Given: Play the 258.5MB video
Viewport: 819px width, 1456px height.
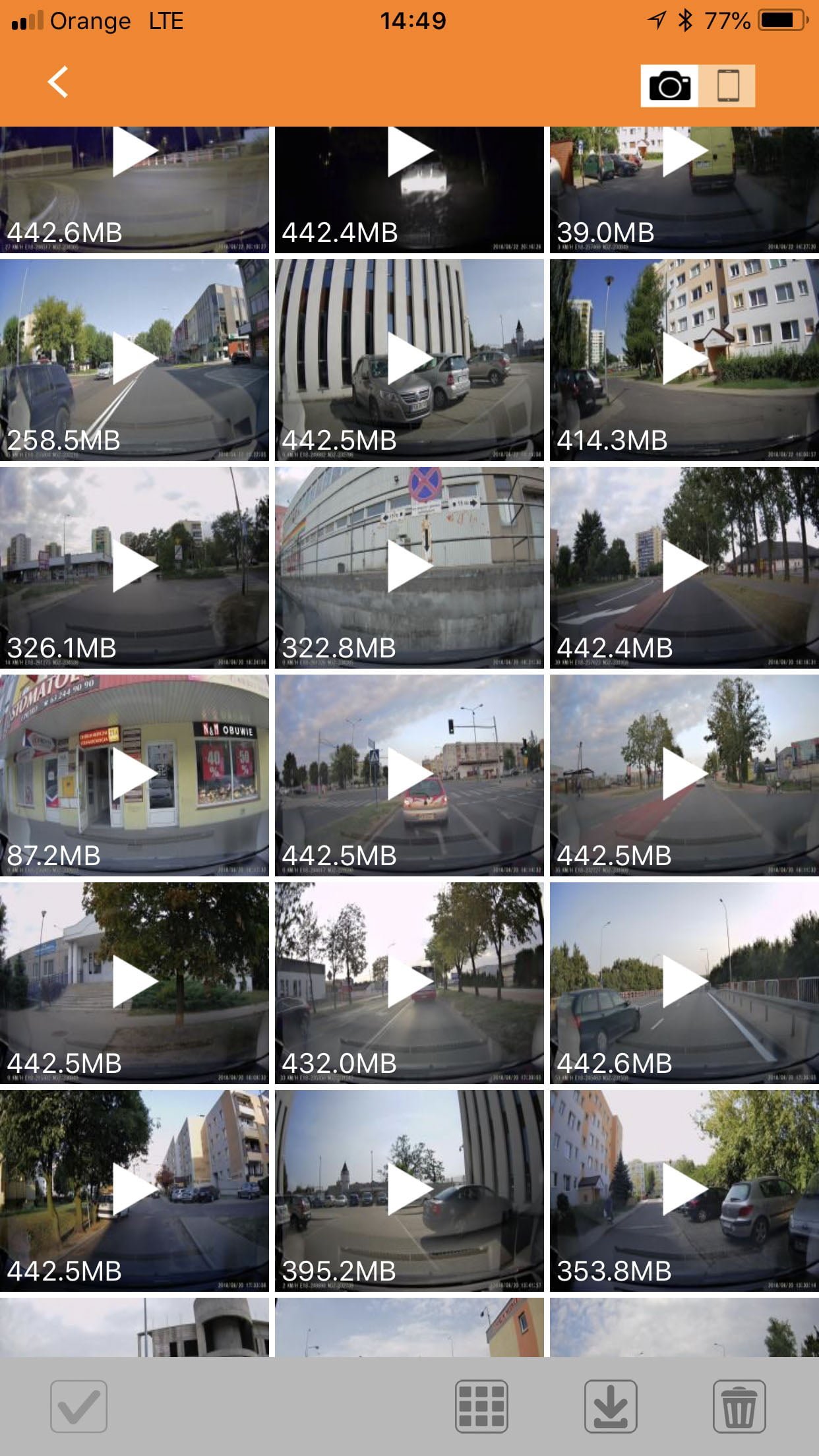Looking at the screenshot, I should coord(135,359).
